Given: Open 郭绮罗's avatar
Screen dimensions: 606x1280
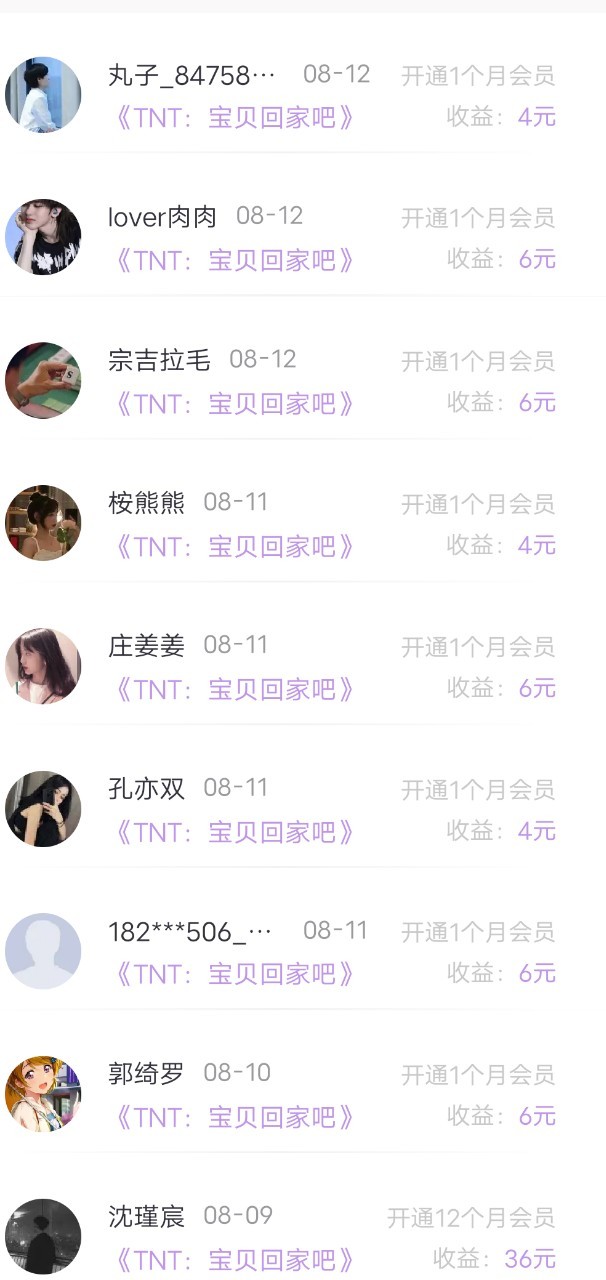Looking at the screenshot, I should coord(43,1094).
